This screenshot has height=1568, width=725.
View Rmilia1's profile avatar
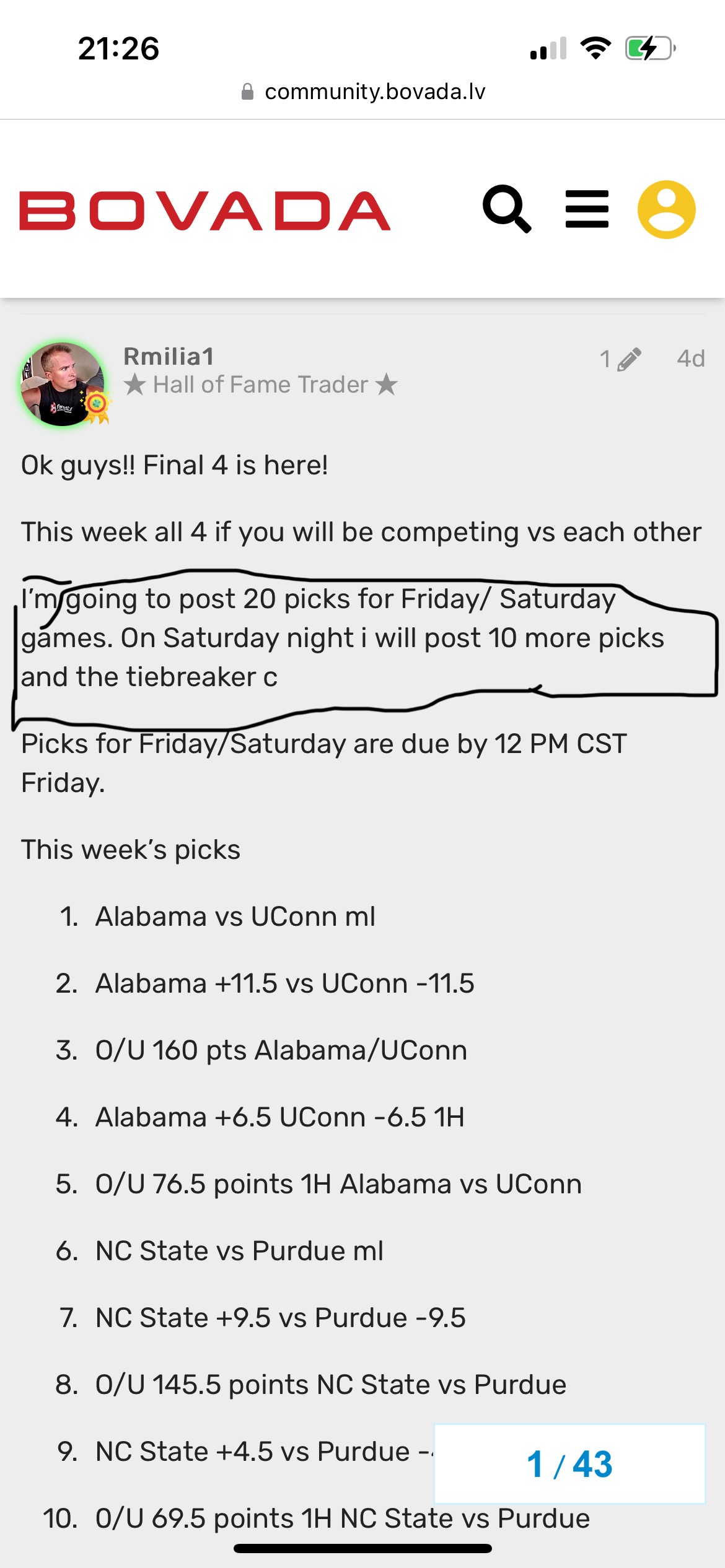pos(63,383)
